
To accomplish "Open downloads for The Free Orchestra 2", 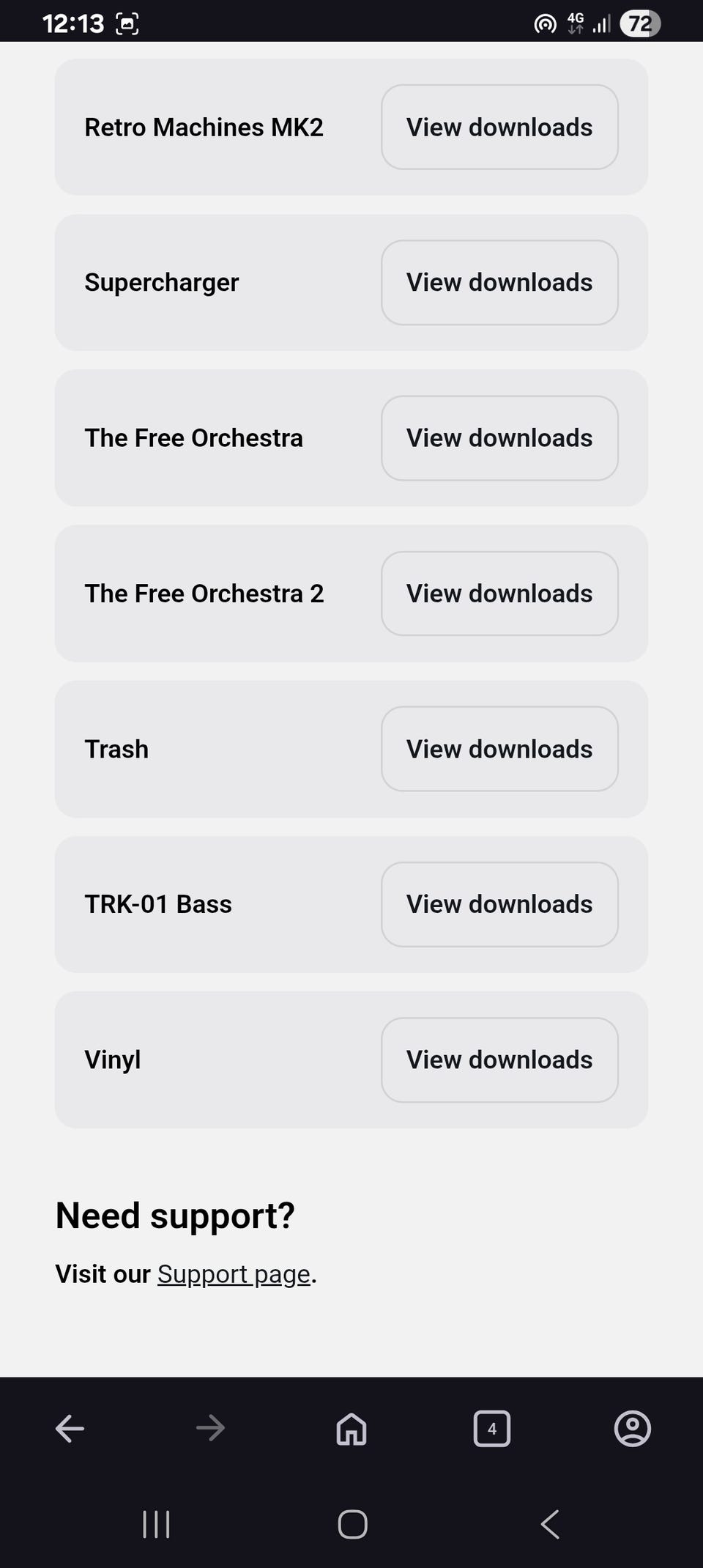I will click(x=499, y=593).
